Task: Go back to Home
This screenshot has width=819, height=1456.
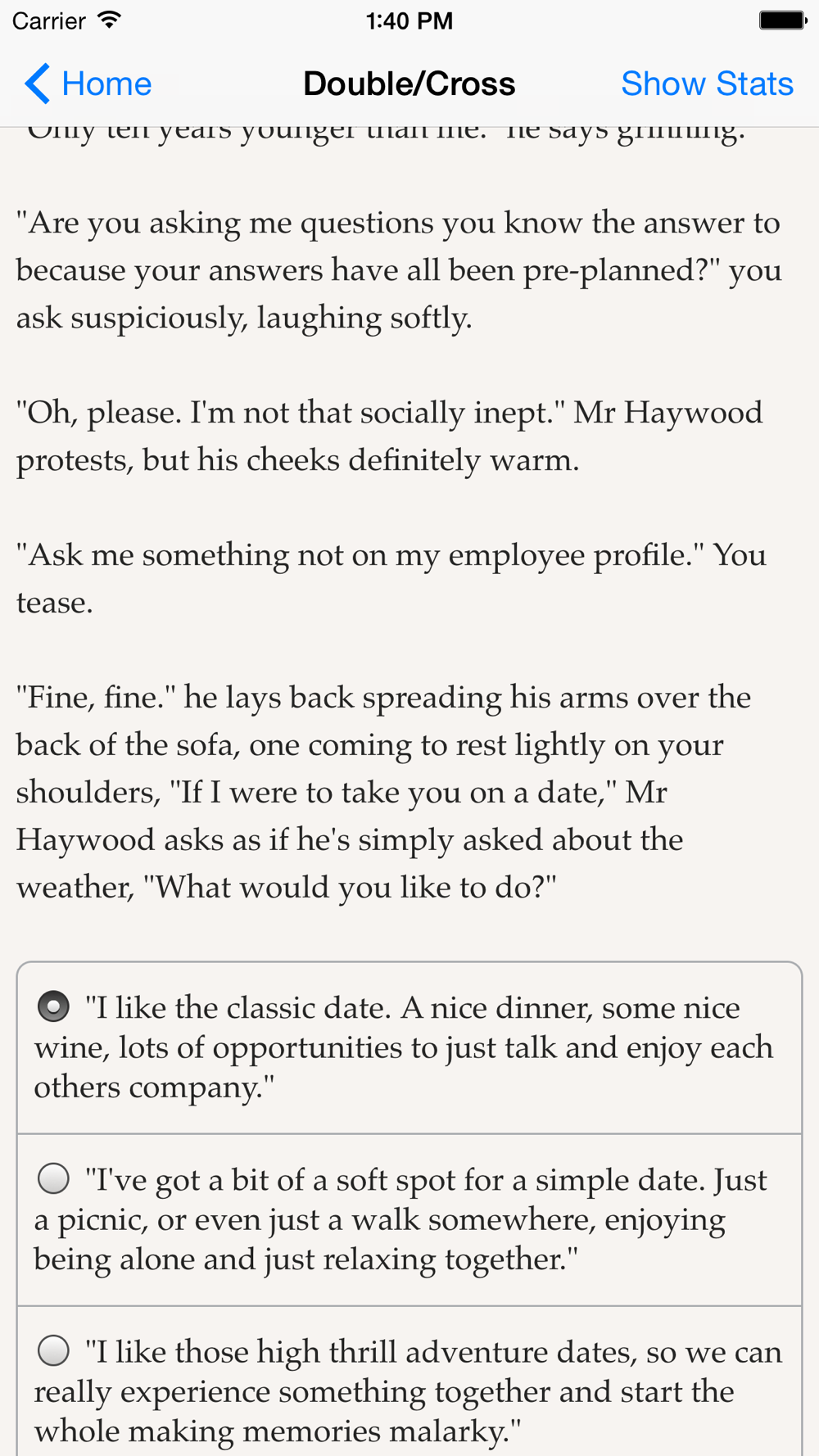Action: (x=88, y=84)
